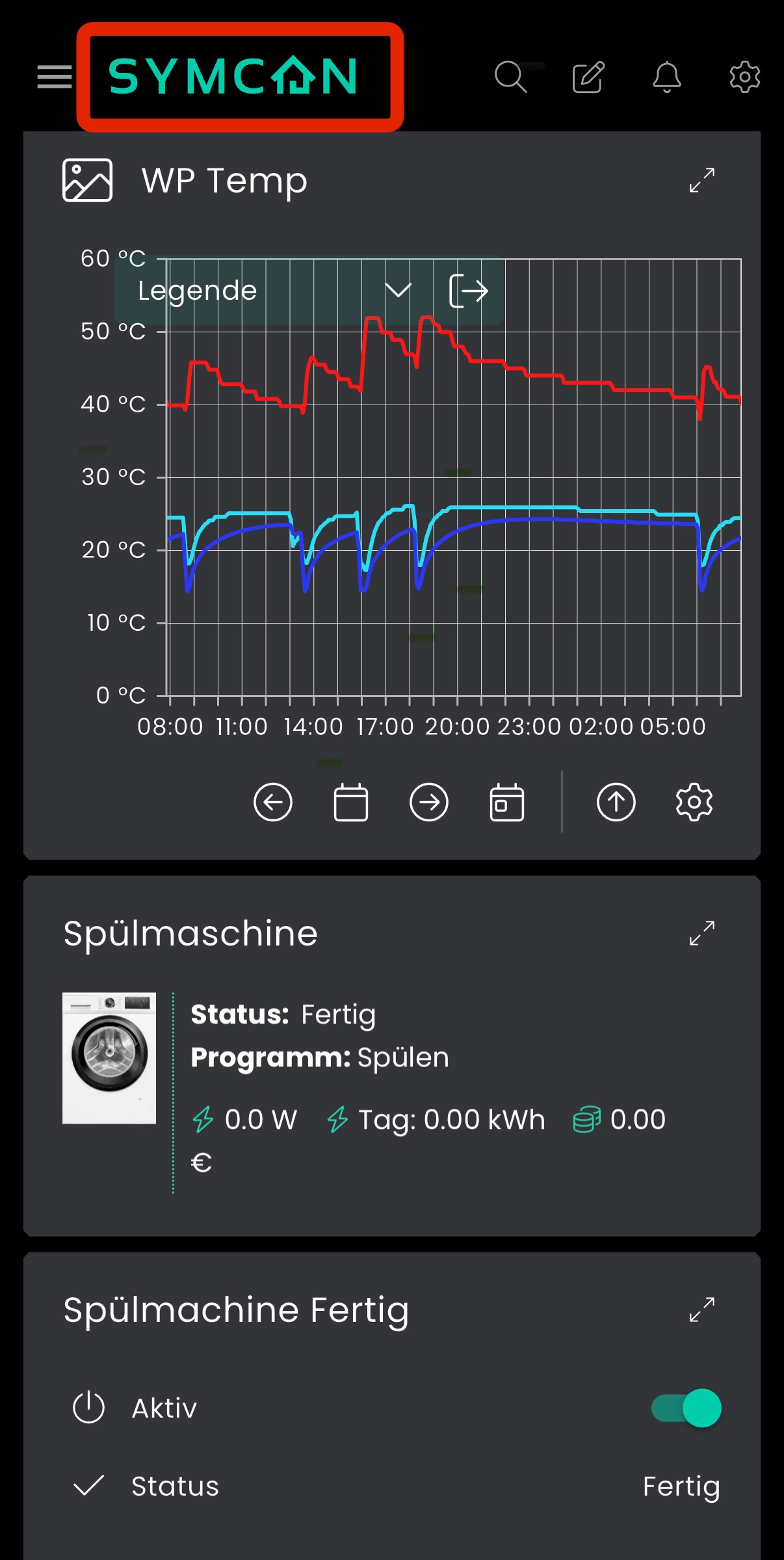Open the search icon in the header
Viewport: 784px width, 1560px height.
510,77
